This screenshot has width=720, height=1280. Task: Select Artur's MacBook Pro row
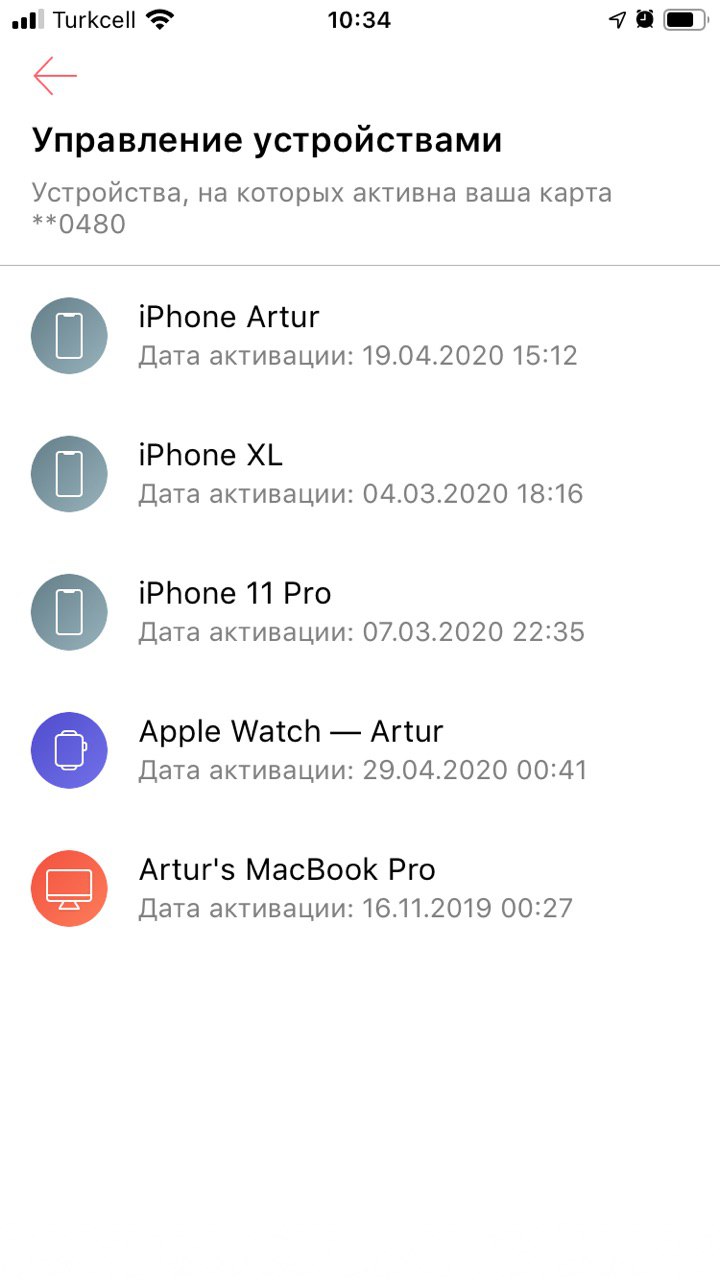click(360, 888)
